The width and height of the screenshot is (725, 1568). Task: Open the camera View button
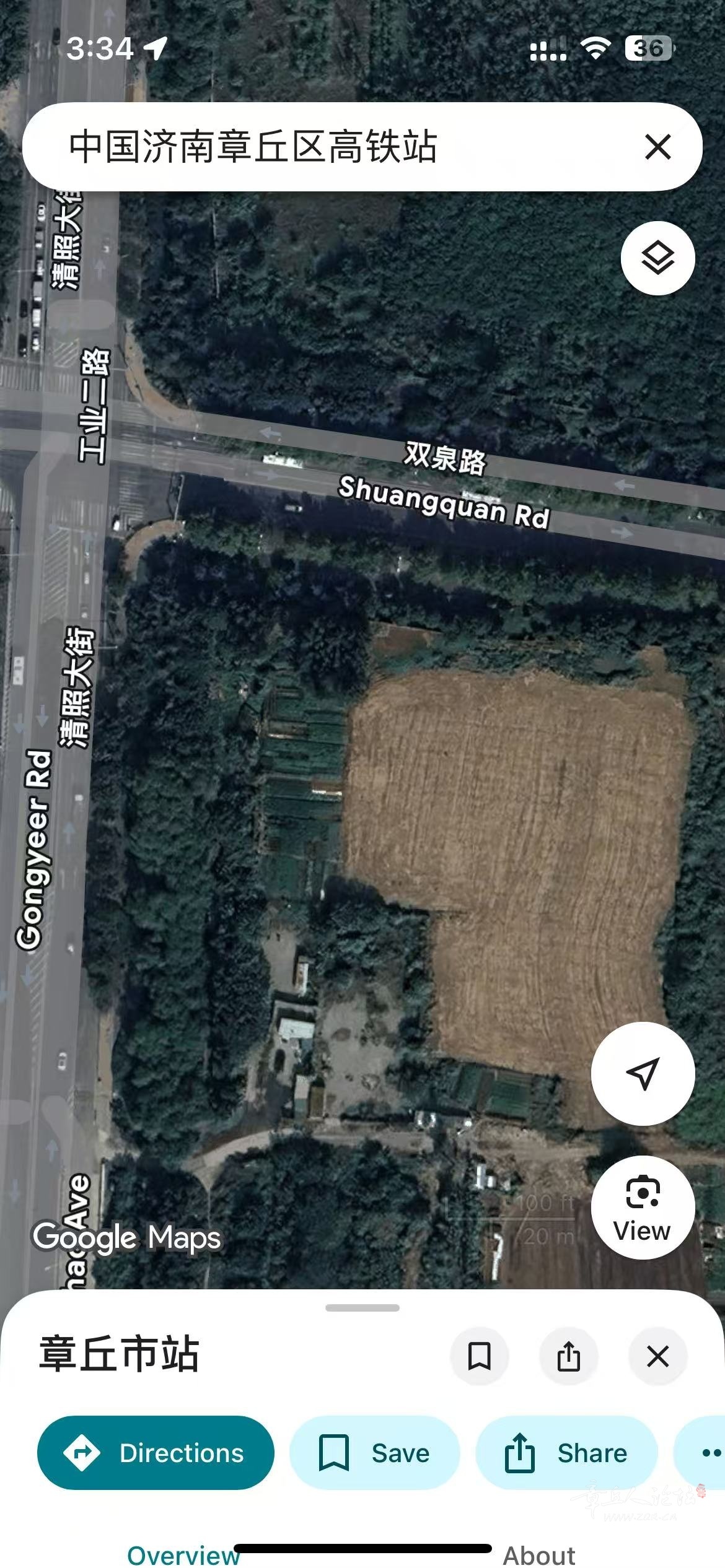click(643, 1207)
